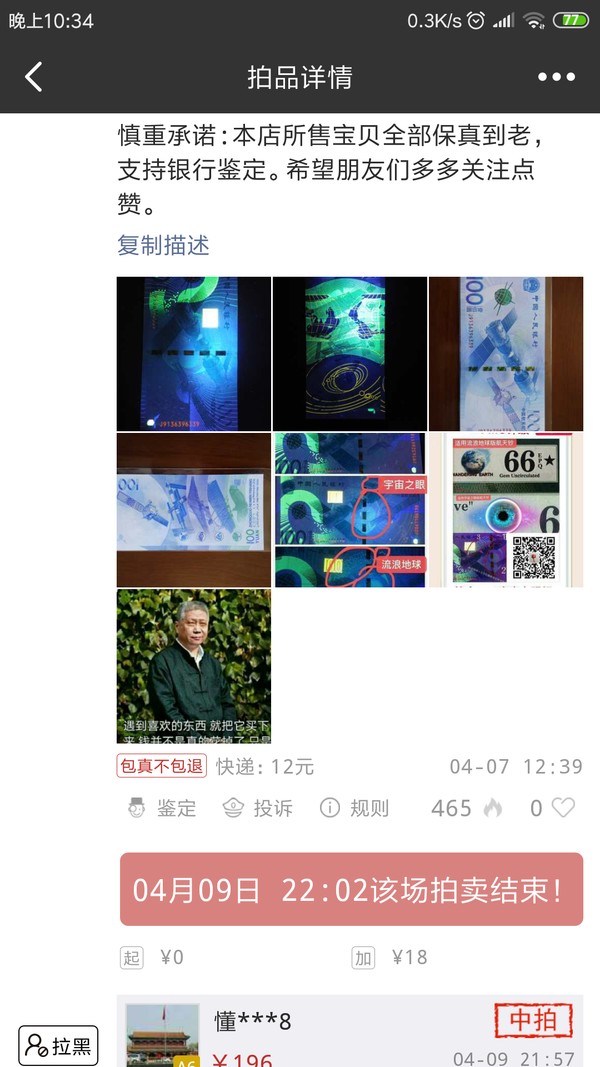Open the graded note photo with 66

[x=506, y=510]
